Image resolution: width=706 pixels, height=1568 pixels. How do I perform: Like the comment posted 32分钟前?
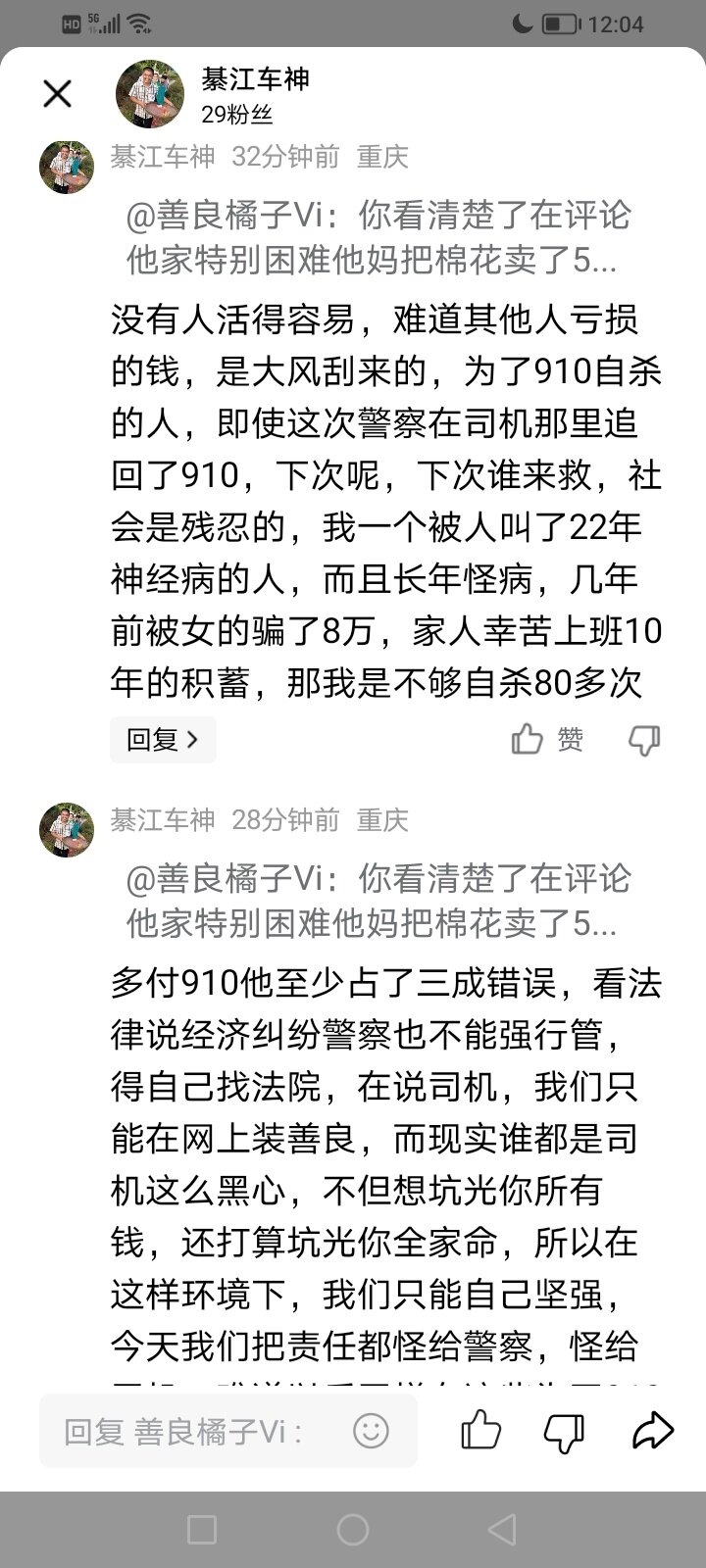(x=547, y=739)
